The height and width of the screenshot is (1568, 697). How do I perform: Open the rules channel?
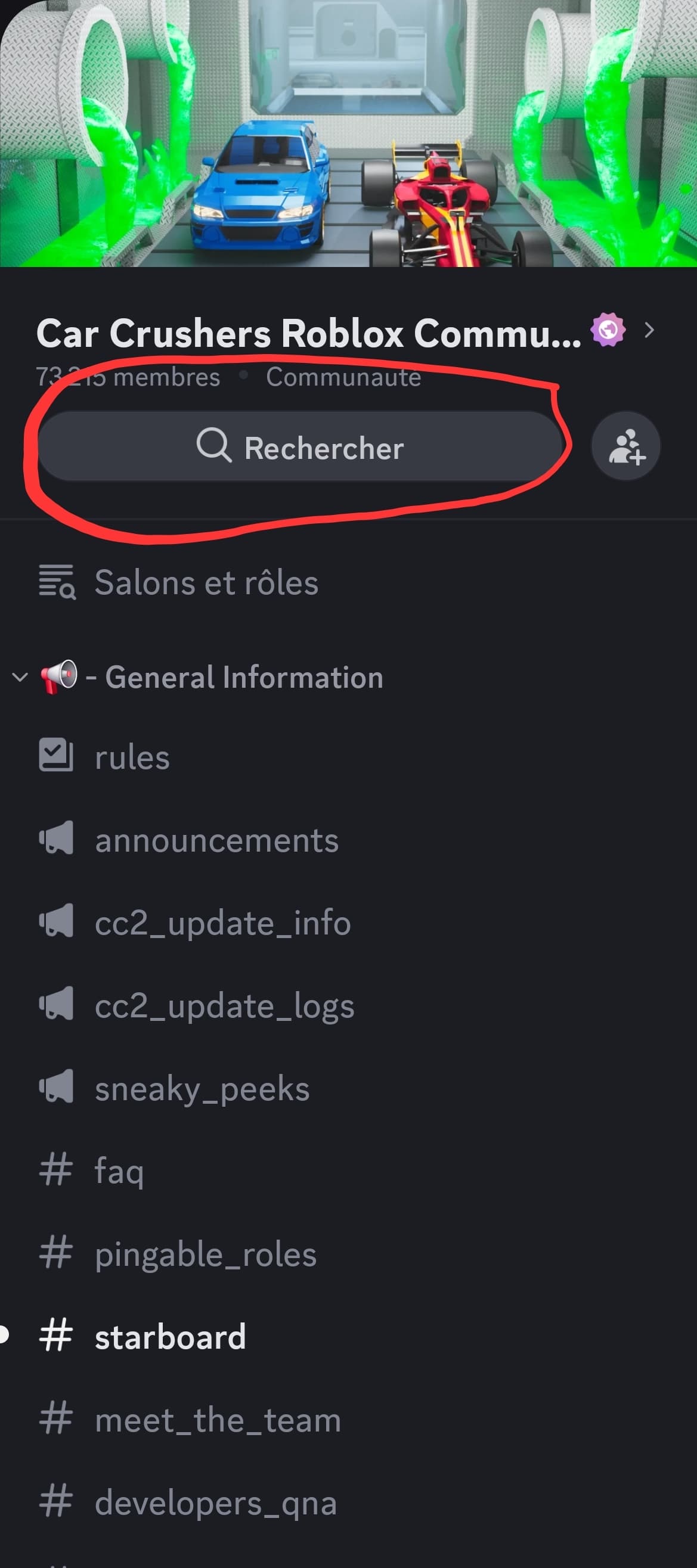tap(348, 757)
